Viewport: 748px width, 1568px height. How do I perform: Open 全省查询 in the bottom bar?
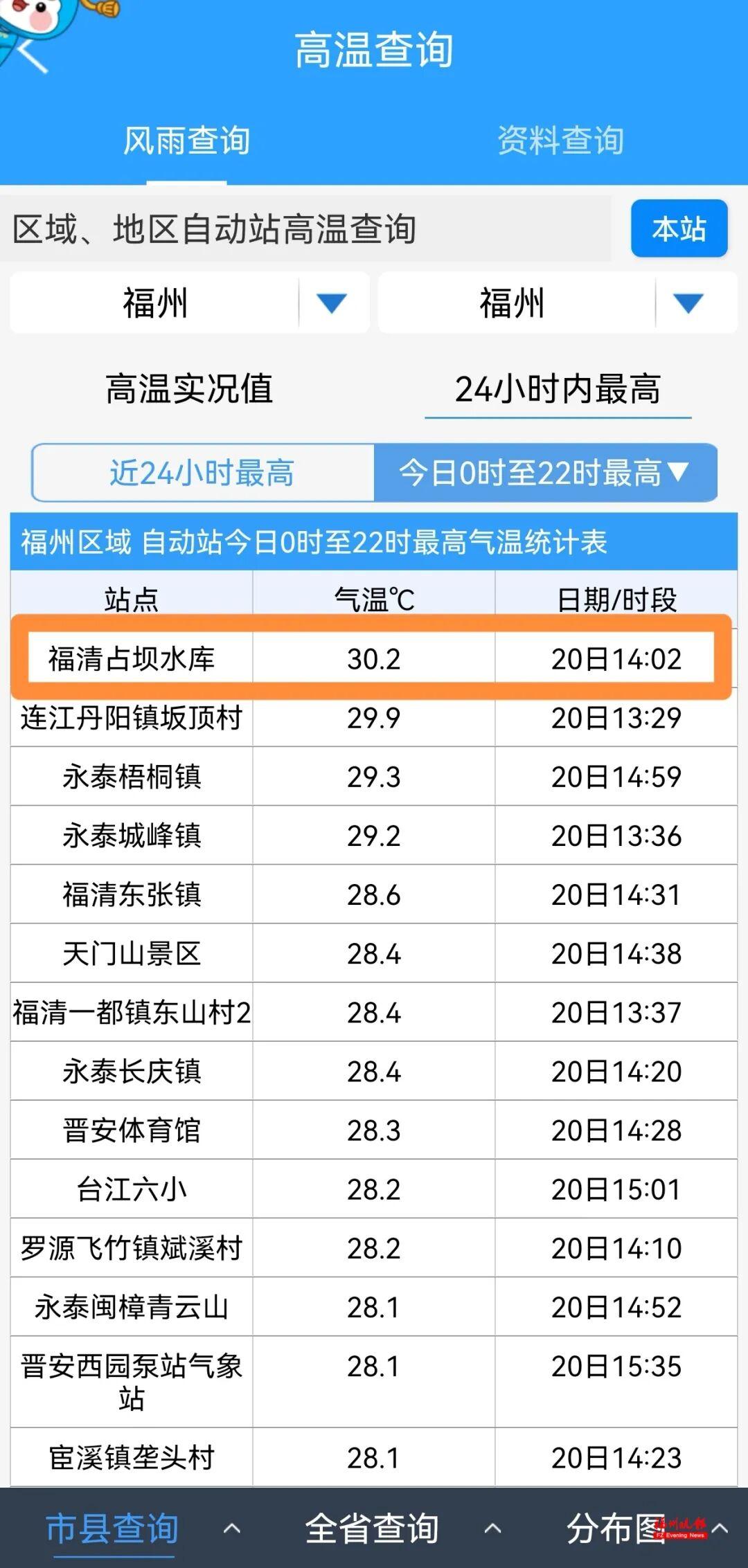click(372, 1528)
